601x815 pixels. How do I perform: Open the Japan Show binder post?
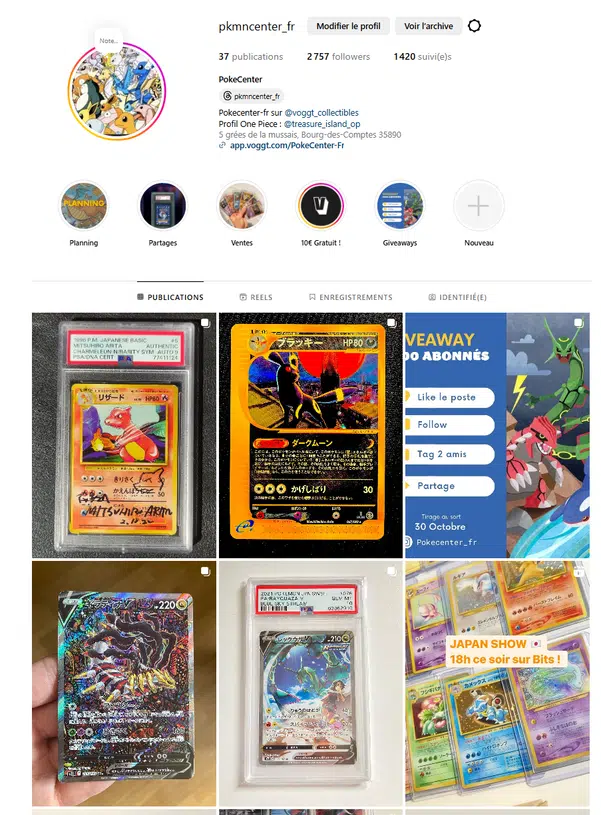(497, 682)
